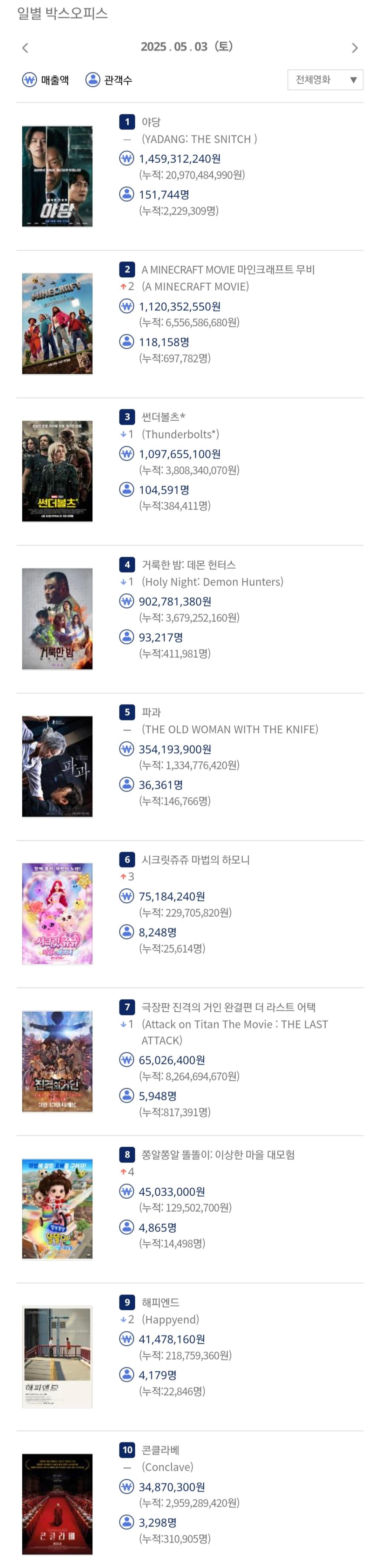The width and height of the screenshot is (380, 1568).
Task: Open the 콘클라베 movie entry
Action: pos(160,1449)
